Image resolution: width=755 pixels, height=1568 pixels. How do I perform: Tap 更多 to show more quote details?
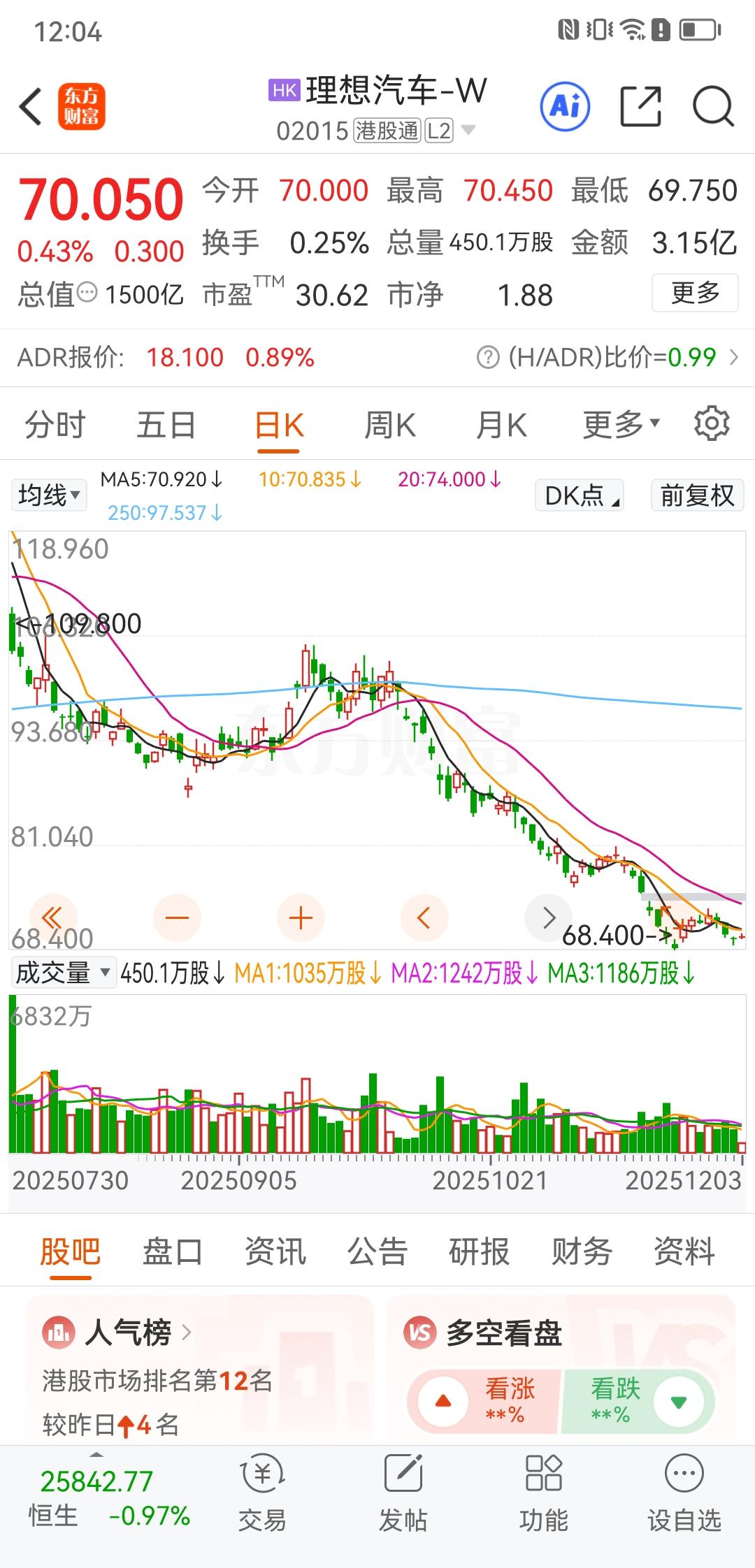point(694,294)
